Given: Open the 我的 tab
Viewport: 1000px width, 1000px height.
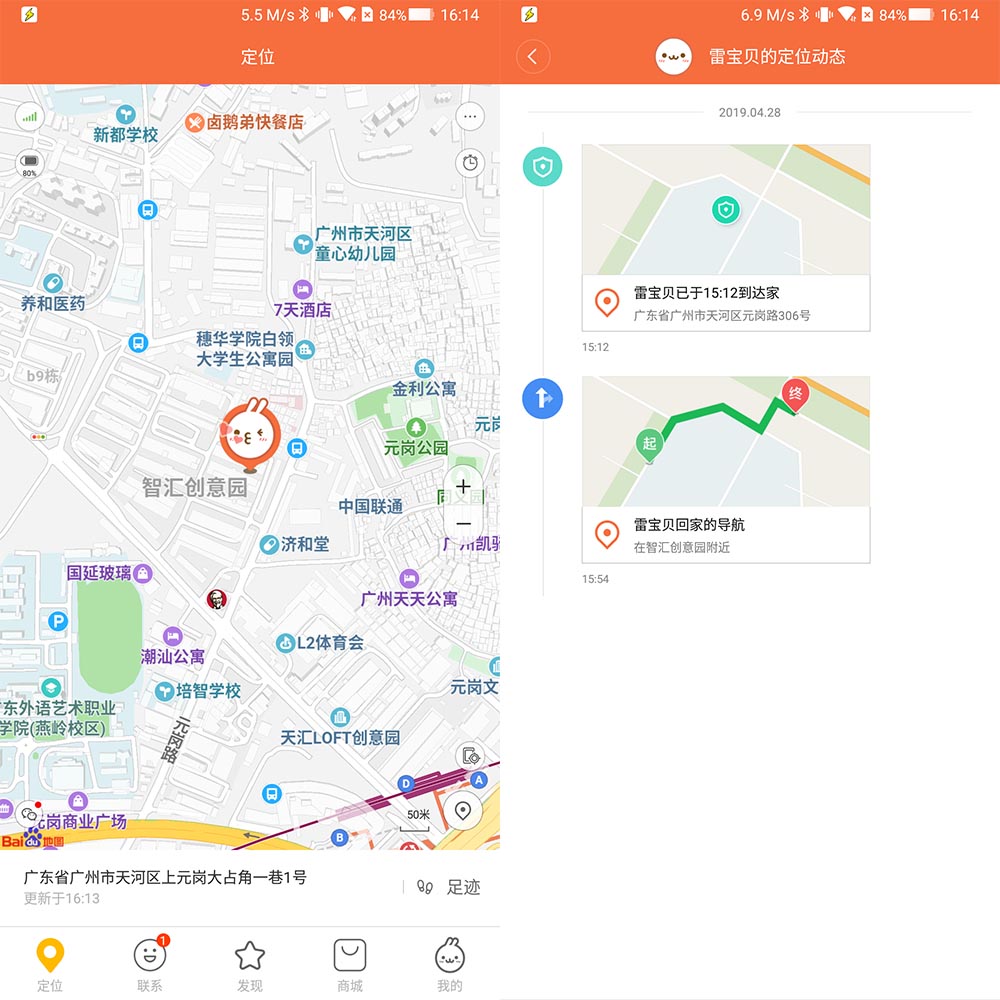Looking at the screenshot, I should (449, 964).
